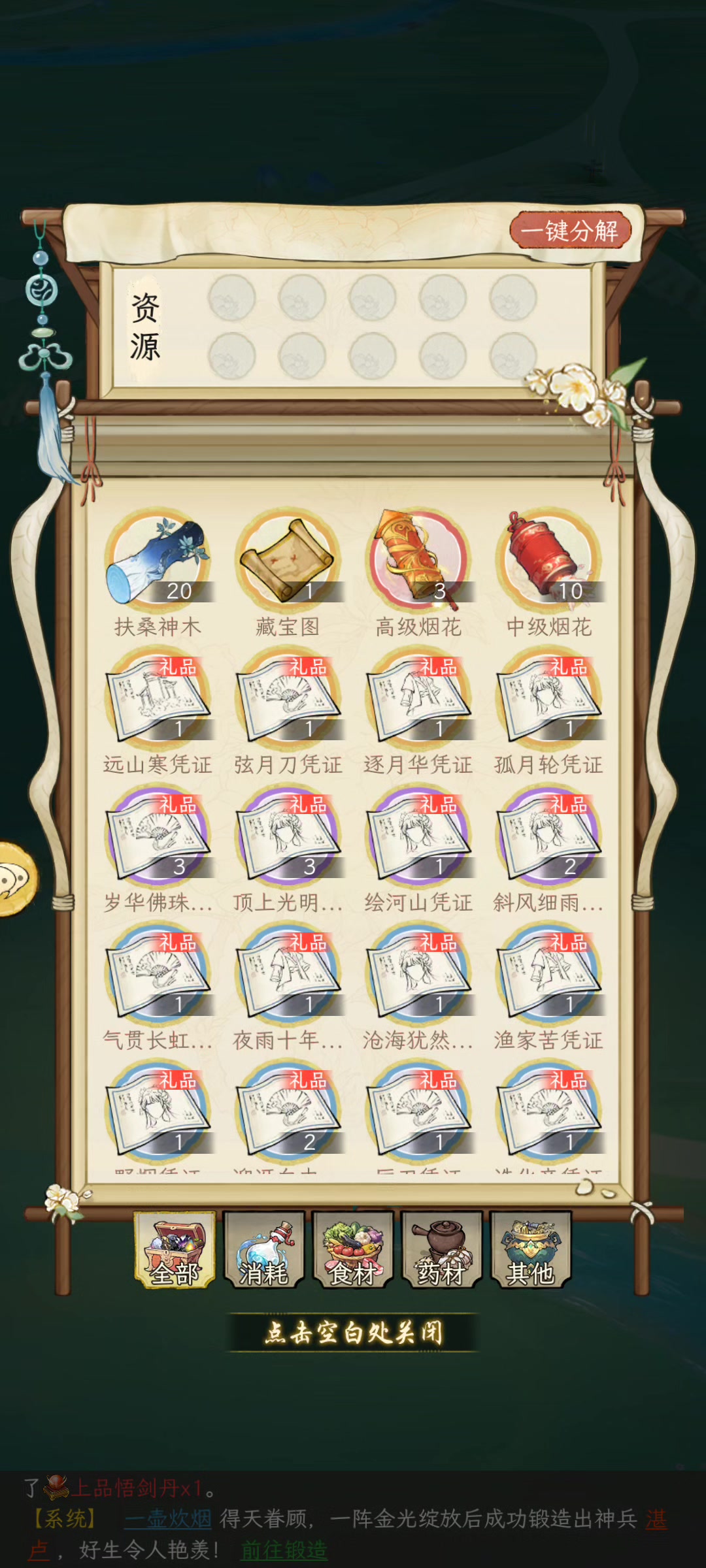Open the 孤月轮凭证 gift item
This screenshot has height=1568, width=706.
tap(549, 700)
